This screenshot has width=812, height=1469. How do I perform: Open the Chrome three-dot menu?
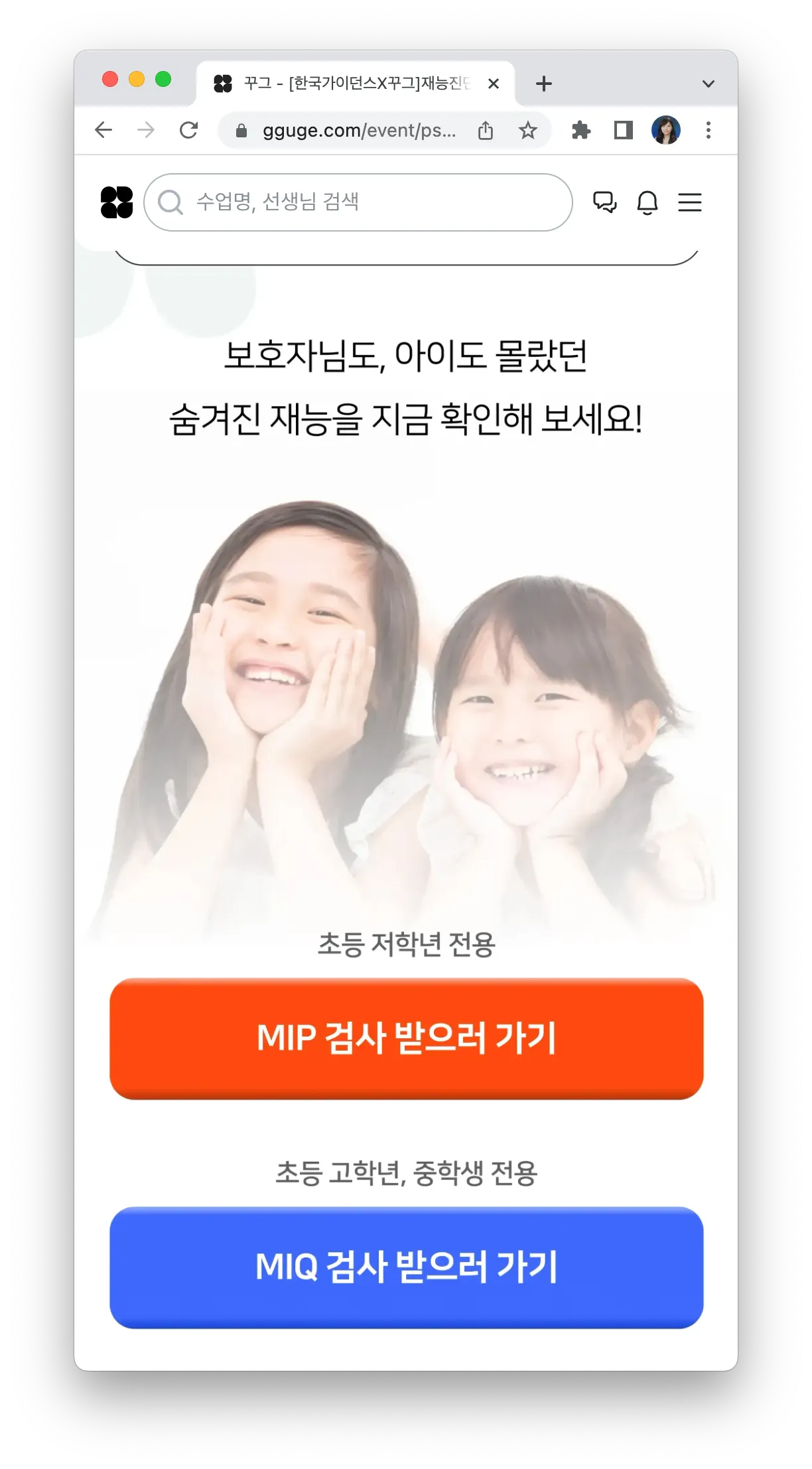(x=709, y=130)
